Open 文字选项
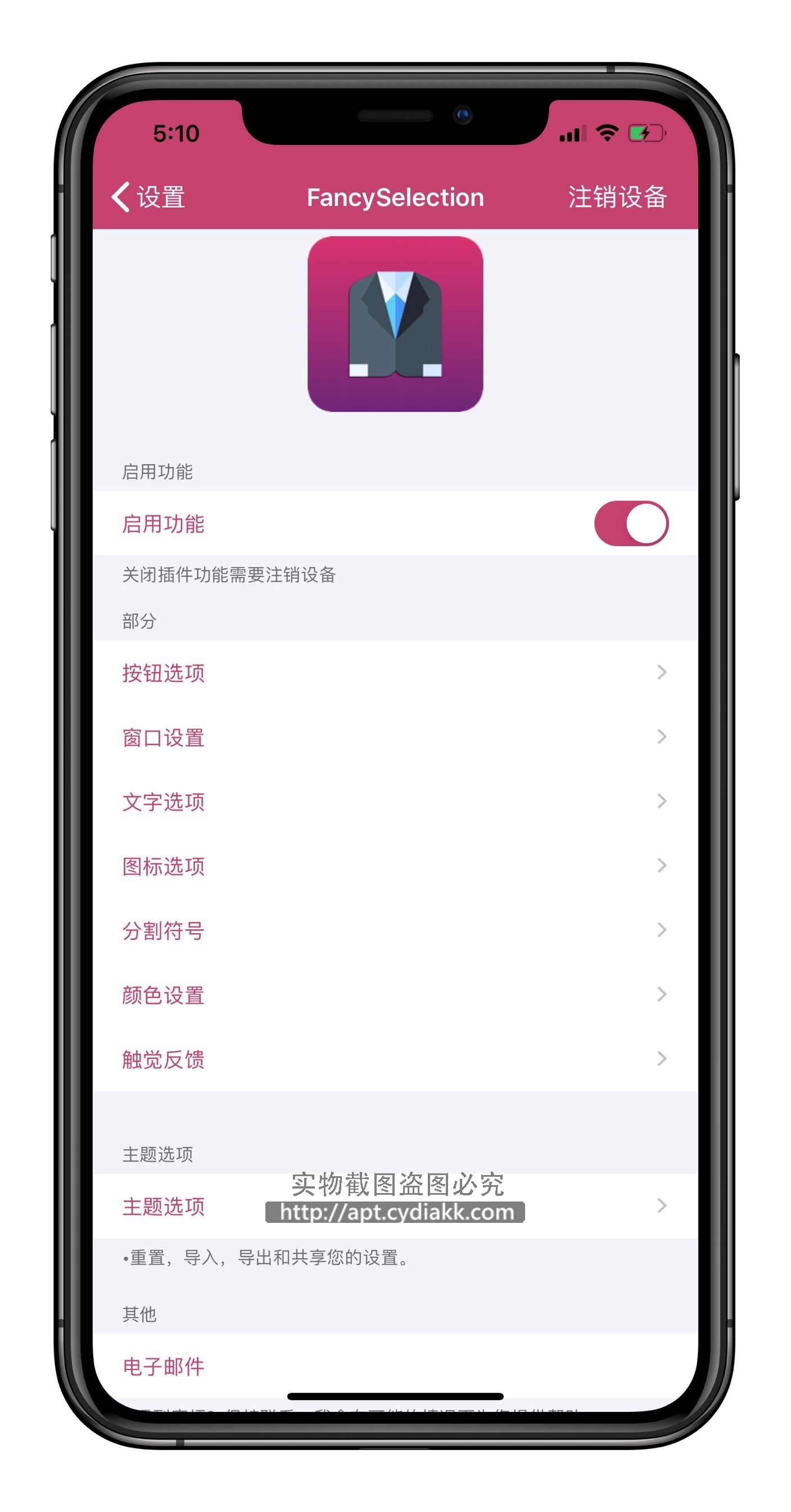 (396, 802)
